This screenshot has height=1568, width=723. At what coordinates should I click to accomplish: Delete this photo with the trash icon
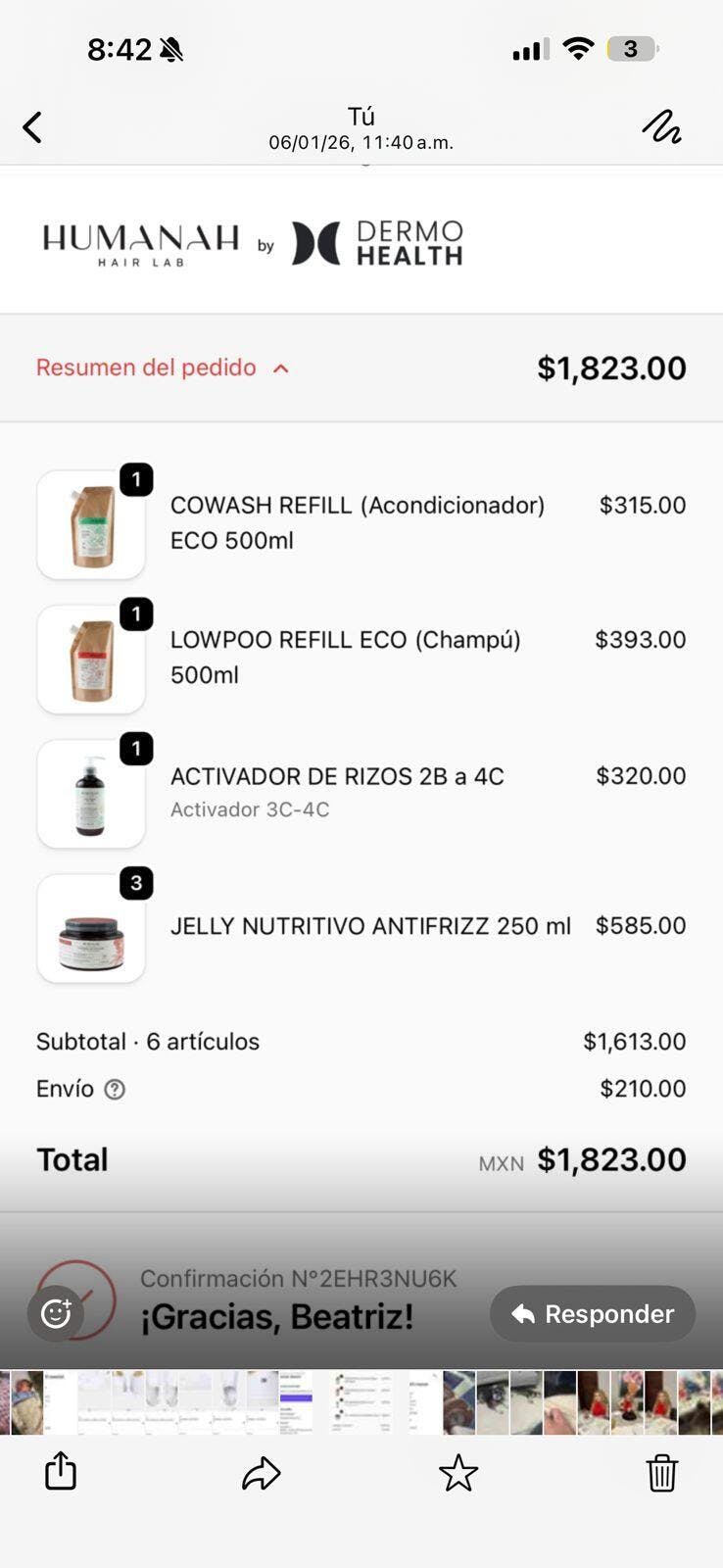pyautogui.click(x=661, y=1472)
